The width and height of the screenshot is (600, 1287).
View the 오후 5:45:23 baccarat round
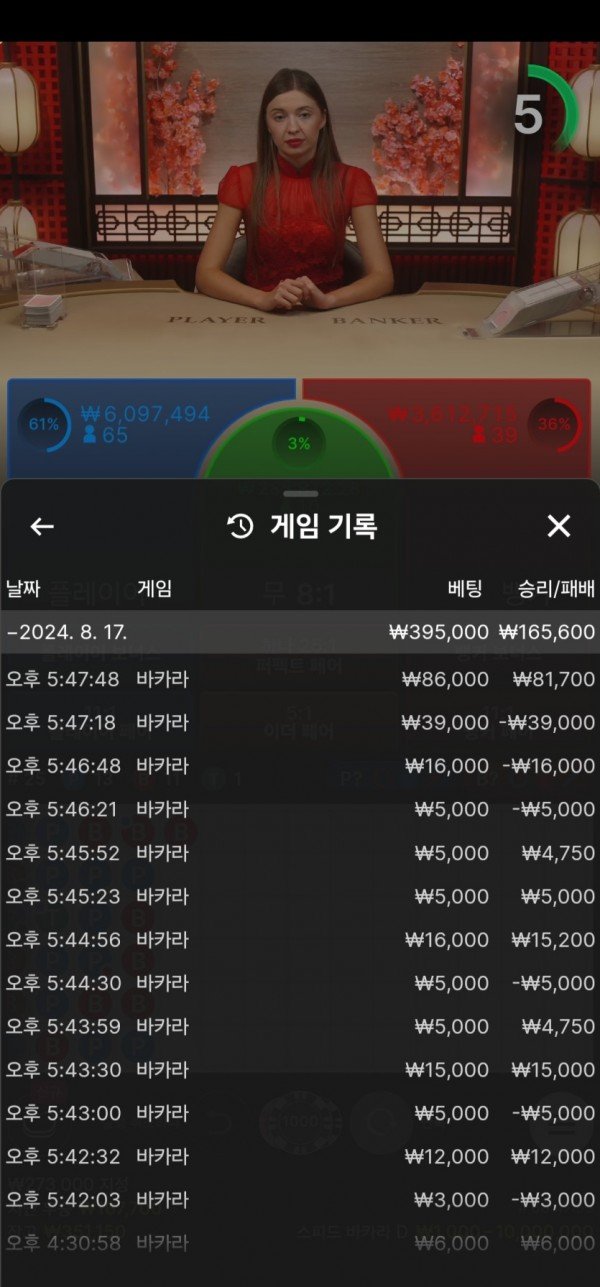point(300,896)
